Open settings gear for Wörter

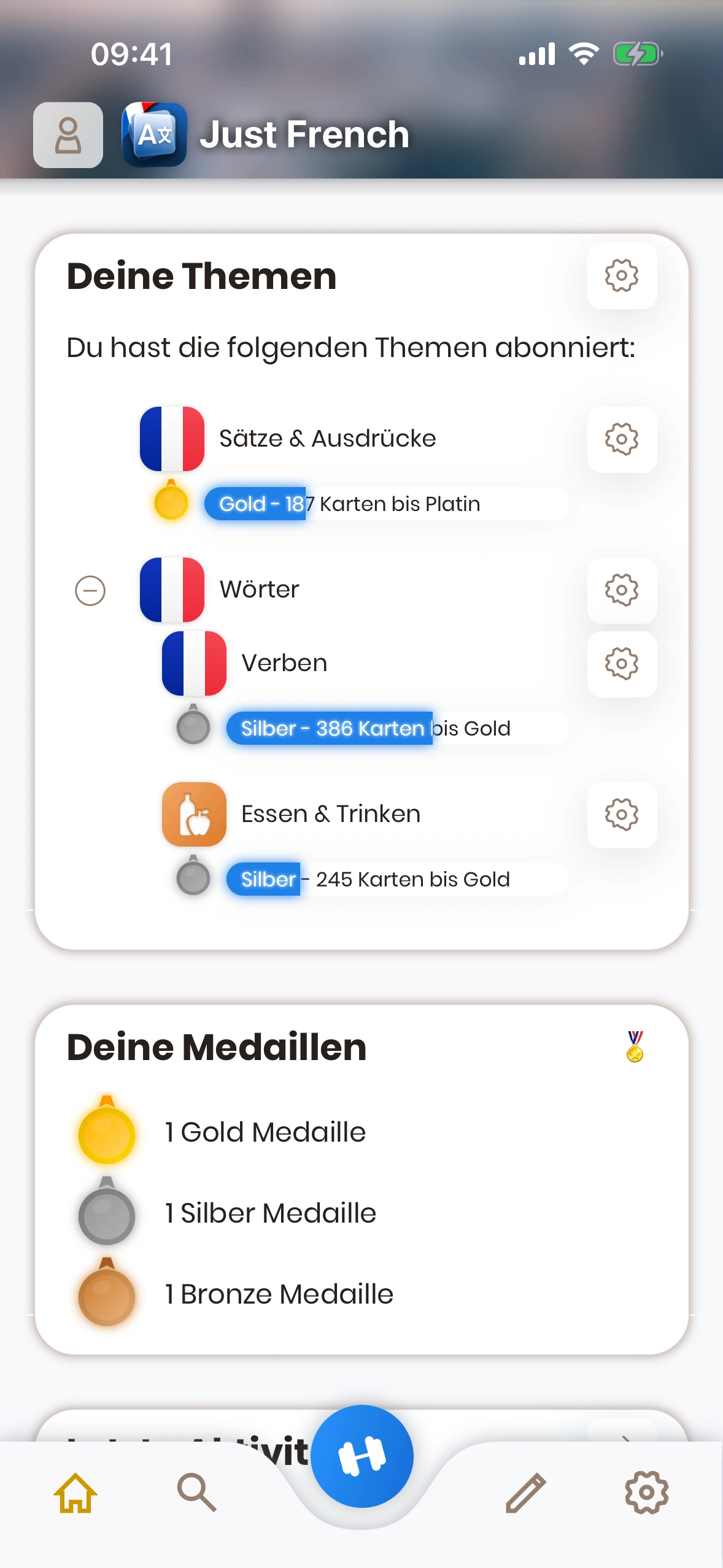[x=621, y=590]
